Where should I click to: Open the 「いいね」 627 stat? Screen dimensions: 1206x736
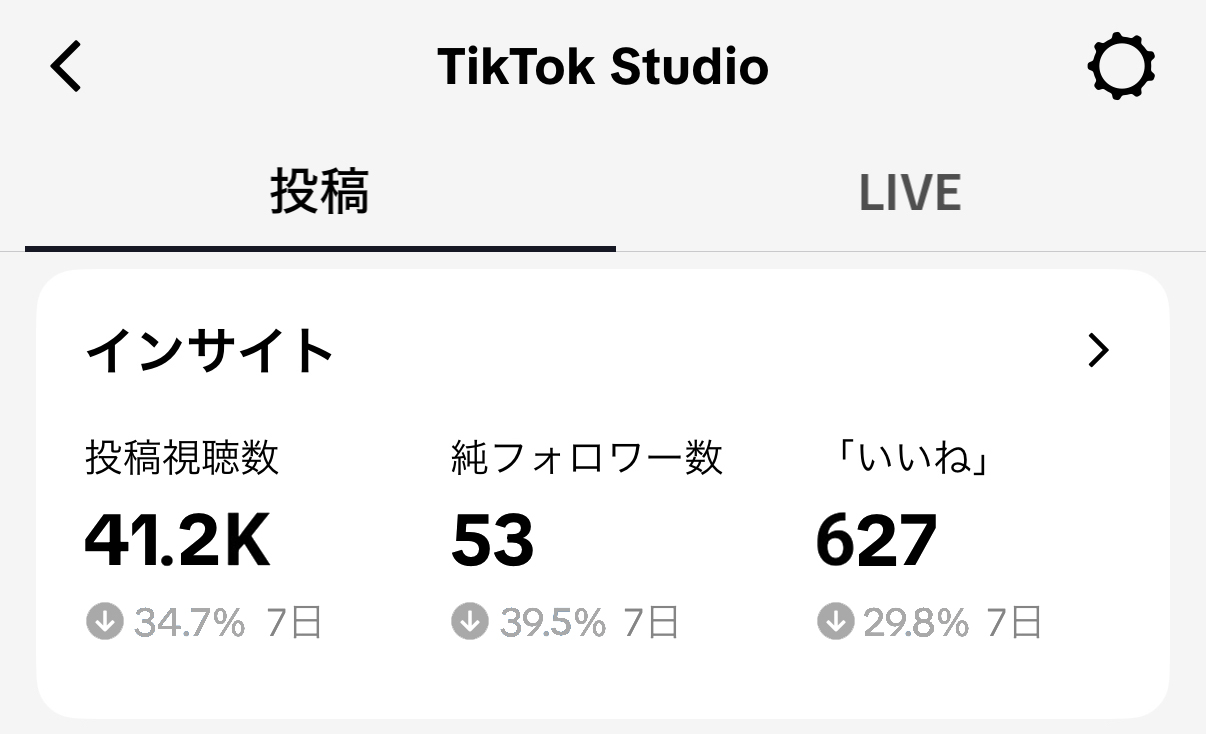pyautogui.click(x=876, y=540)
